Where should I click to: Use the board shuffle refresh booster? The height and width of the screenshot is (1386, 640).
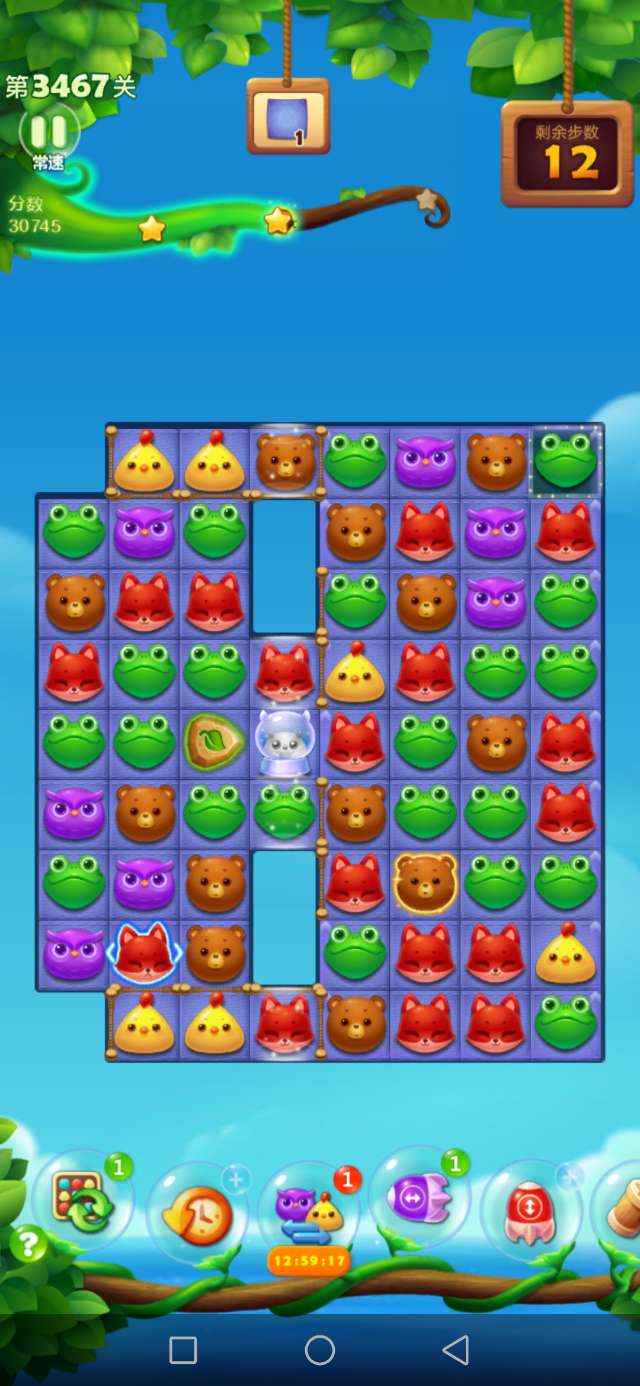click(x=81, y=1198)
